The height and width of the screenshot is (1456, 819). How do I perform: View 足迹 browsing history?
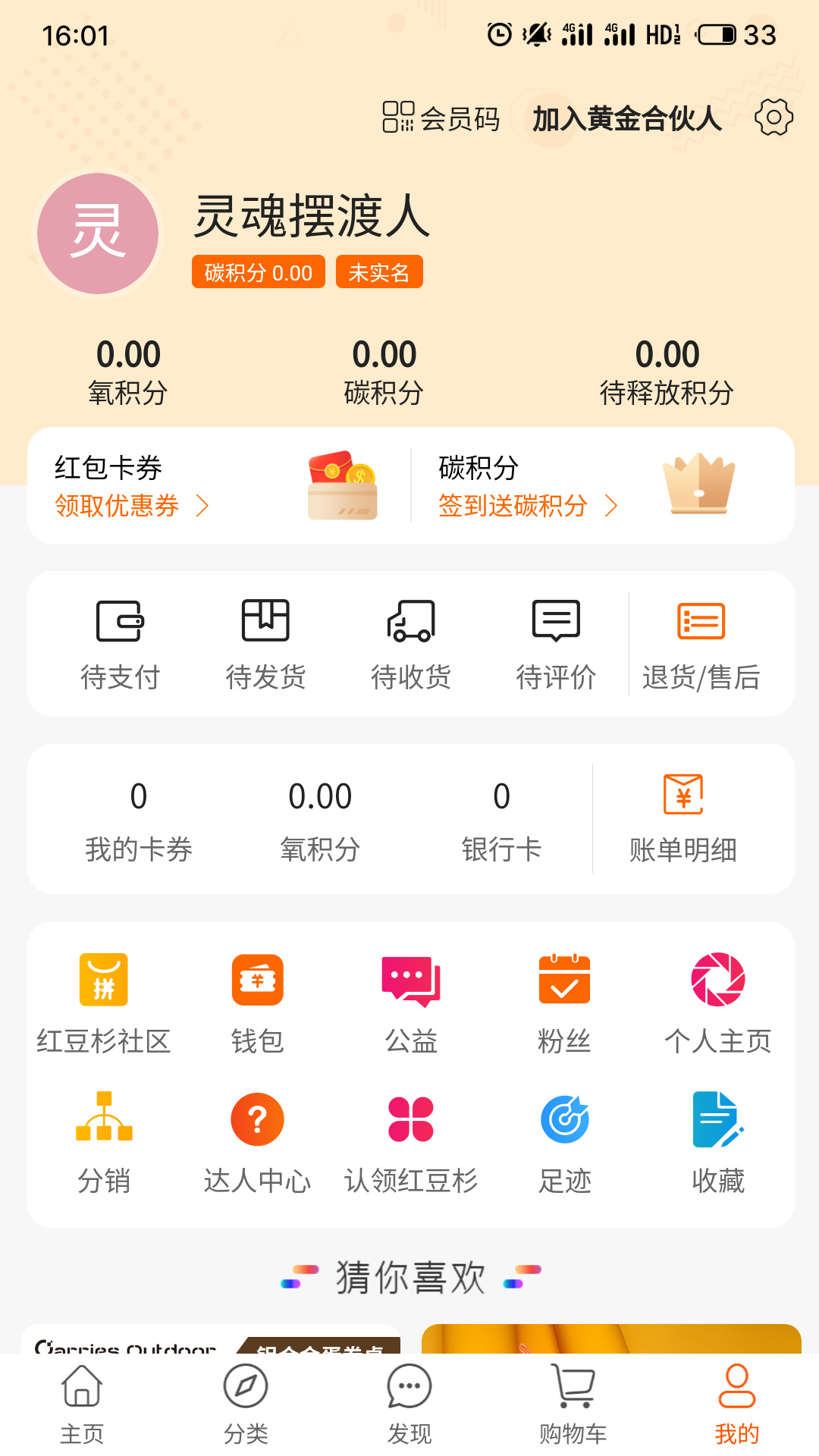(564, 1143)
